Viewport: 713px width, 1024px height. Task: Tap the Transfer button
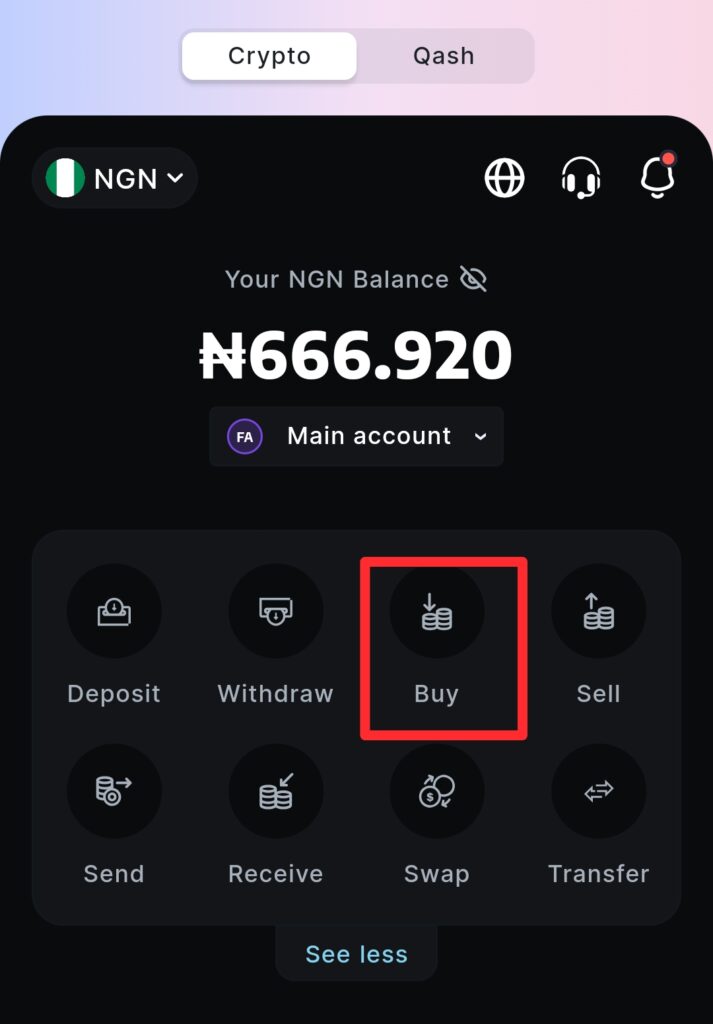(598, 792)
